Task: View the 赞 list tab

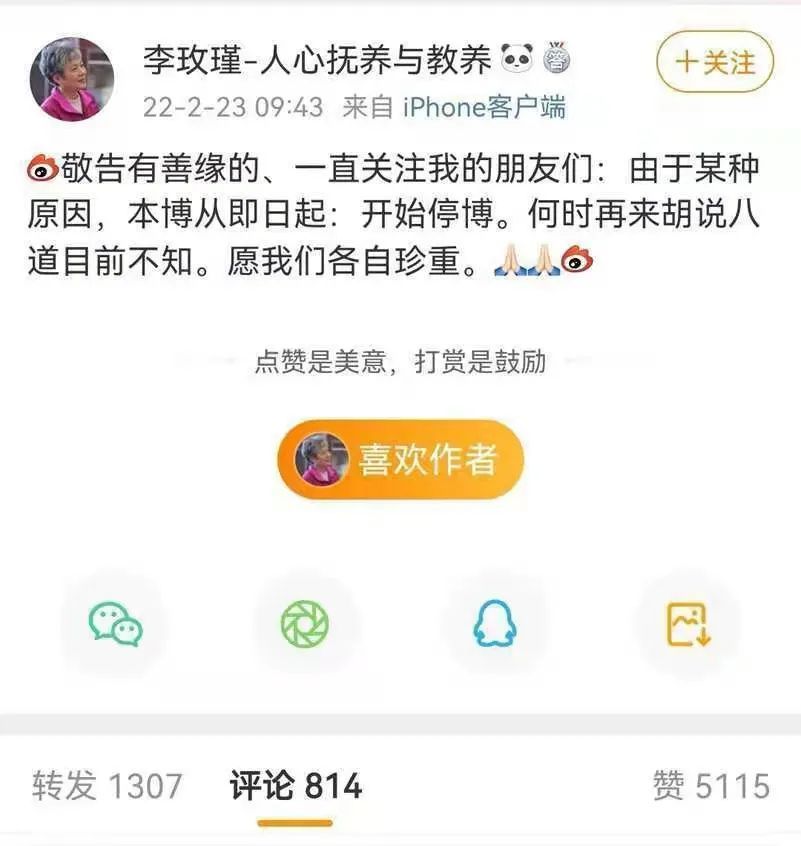Action: coord(710,786)
